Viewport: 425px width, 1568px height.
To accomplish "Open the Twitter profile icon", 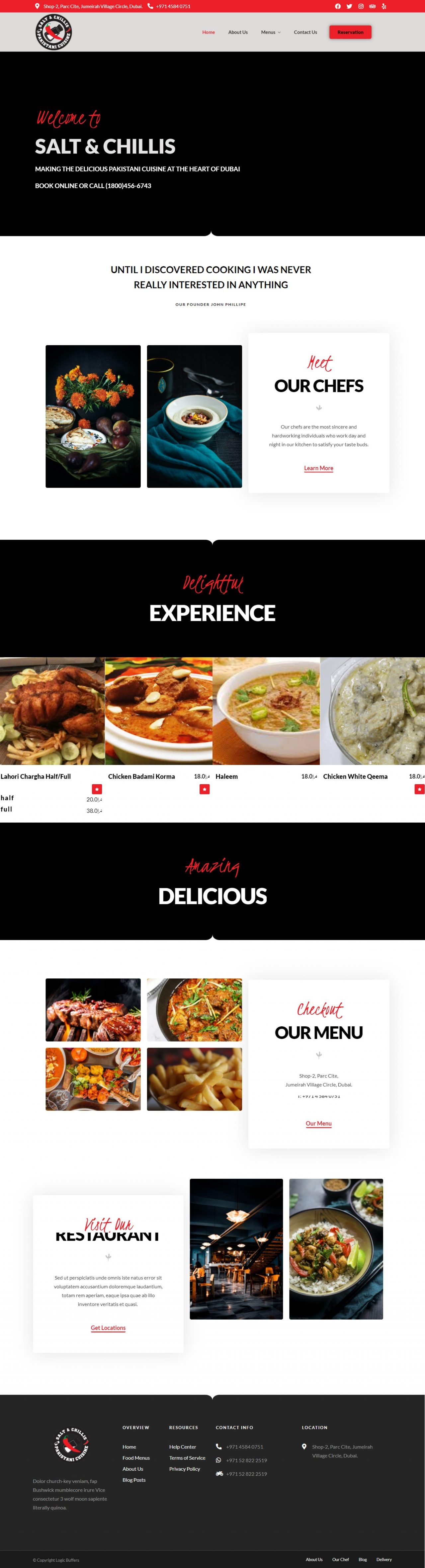I will tap(350, 6).
